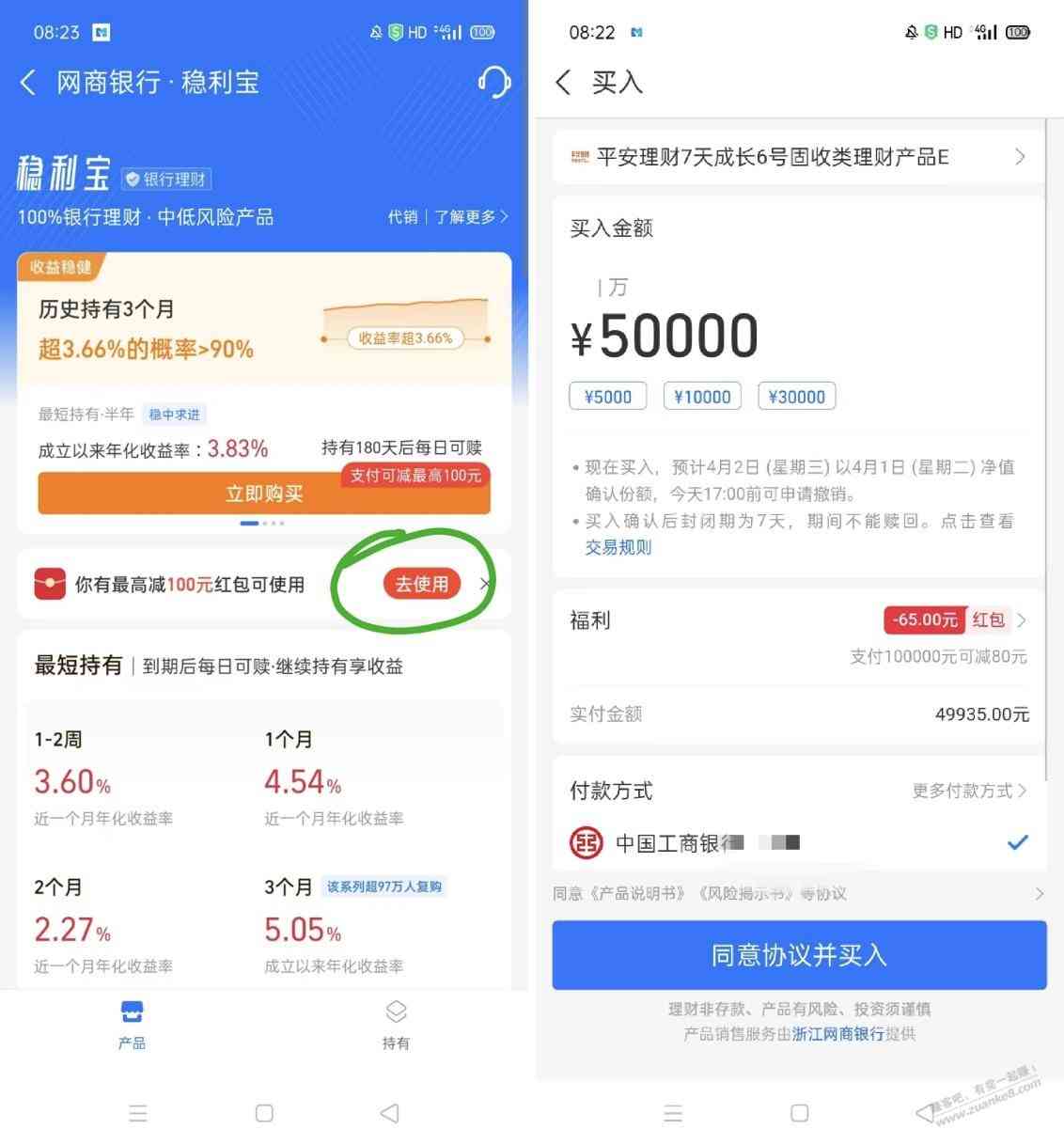
Task: Open the 交易规则 link
Action: tap(618, 547)
